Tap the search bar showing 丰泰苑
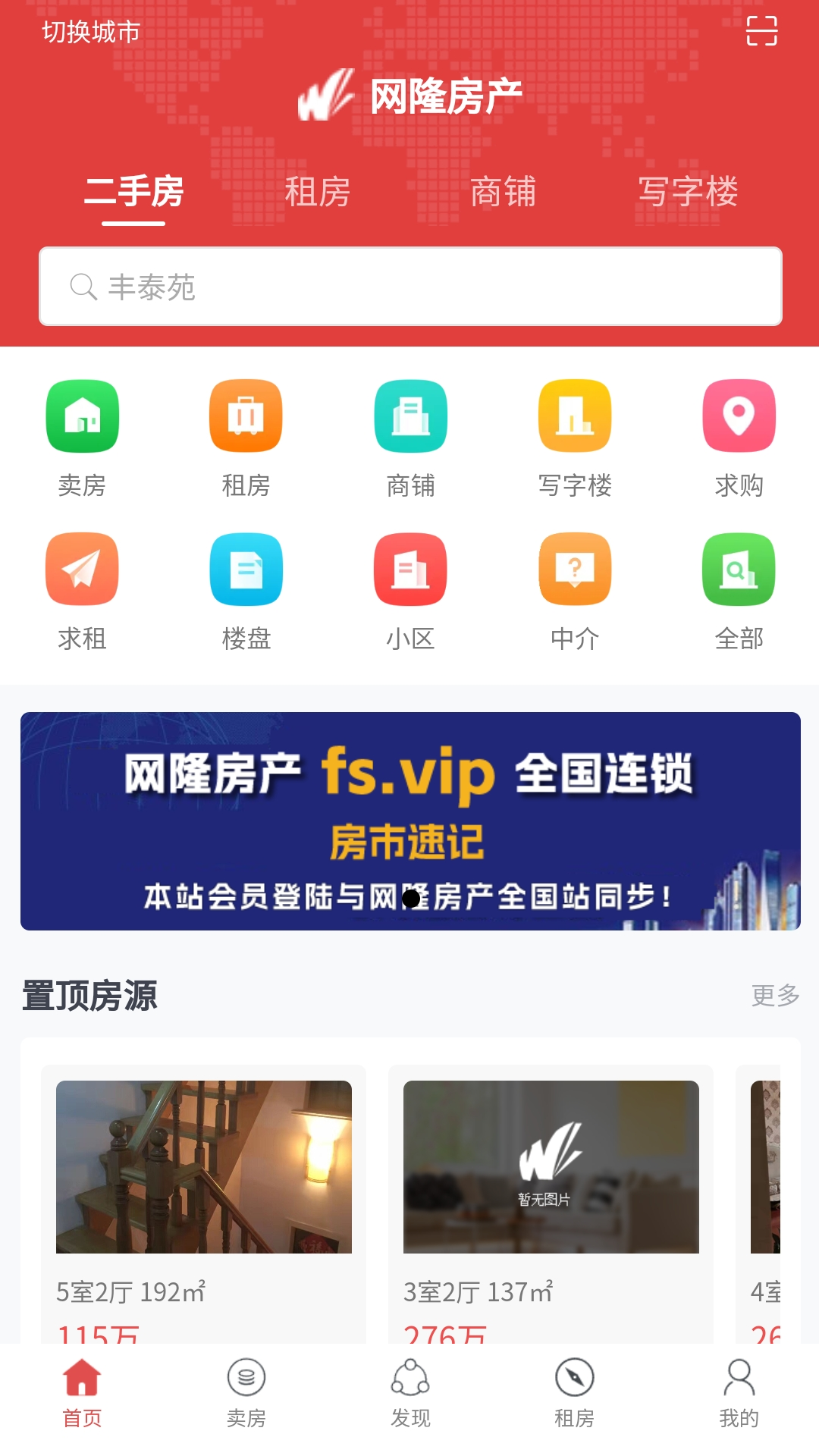The width and height of the screenshot is (819, 1456). pyautogui.click(x=409, y=286)
